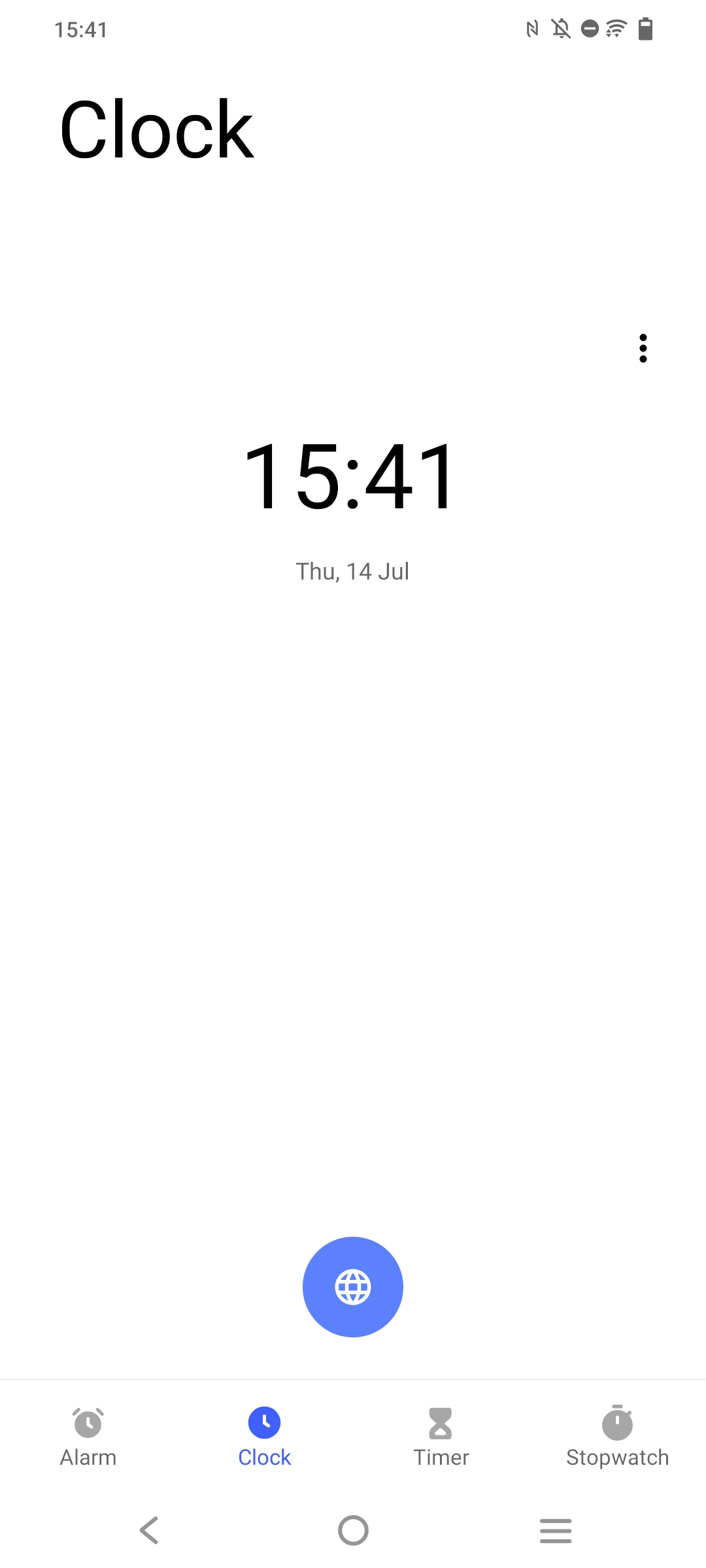Open the three-dot overflow menu
The image size is (706, 1568).
[x=643, y=348]
